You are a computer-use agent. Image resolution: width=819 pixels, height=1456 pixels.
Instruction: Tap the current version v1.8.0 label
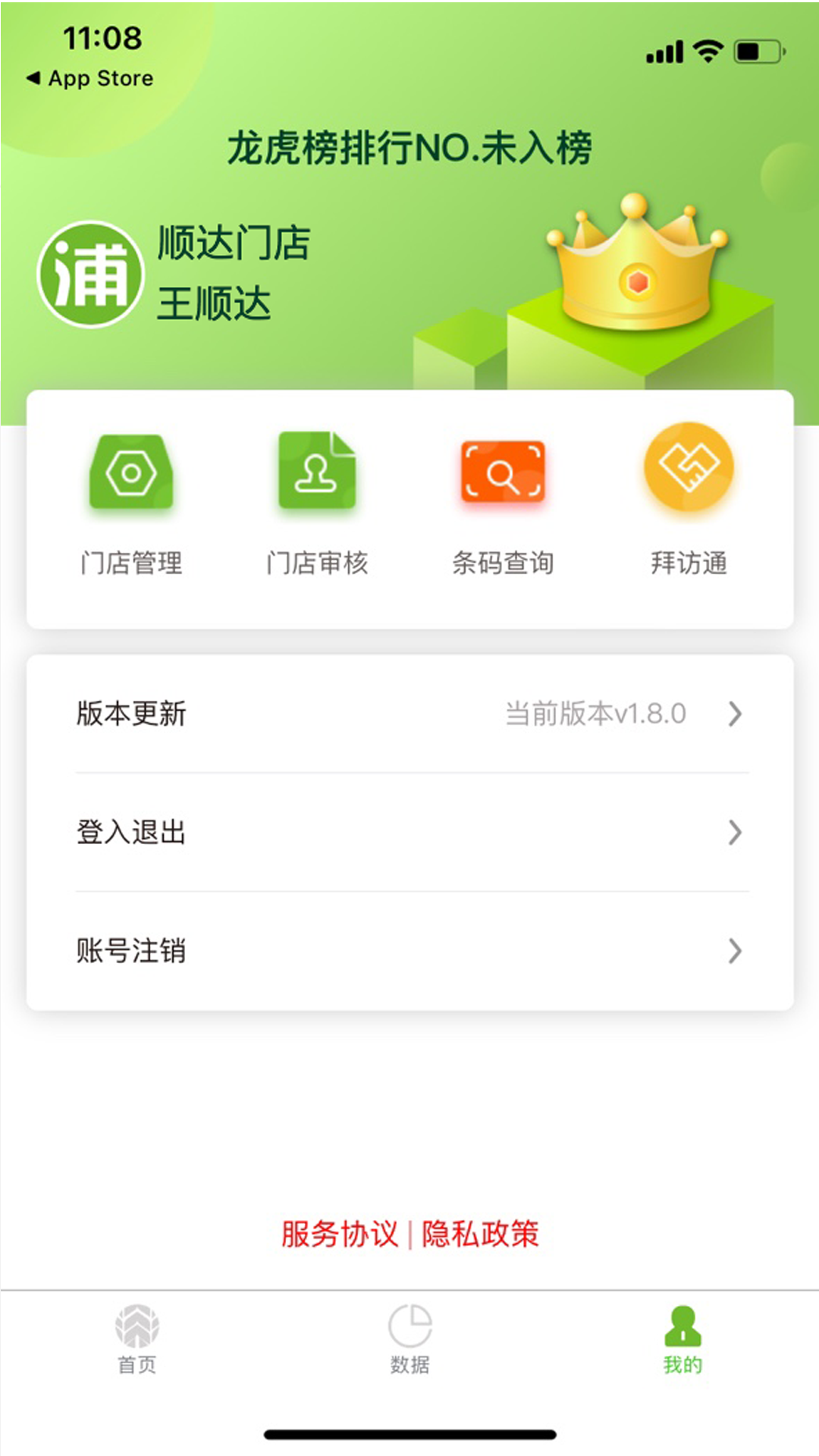tap(595, 714)
